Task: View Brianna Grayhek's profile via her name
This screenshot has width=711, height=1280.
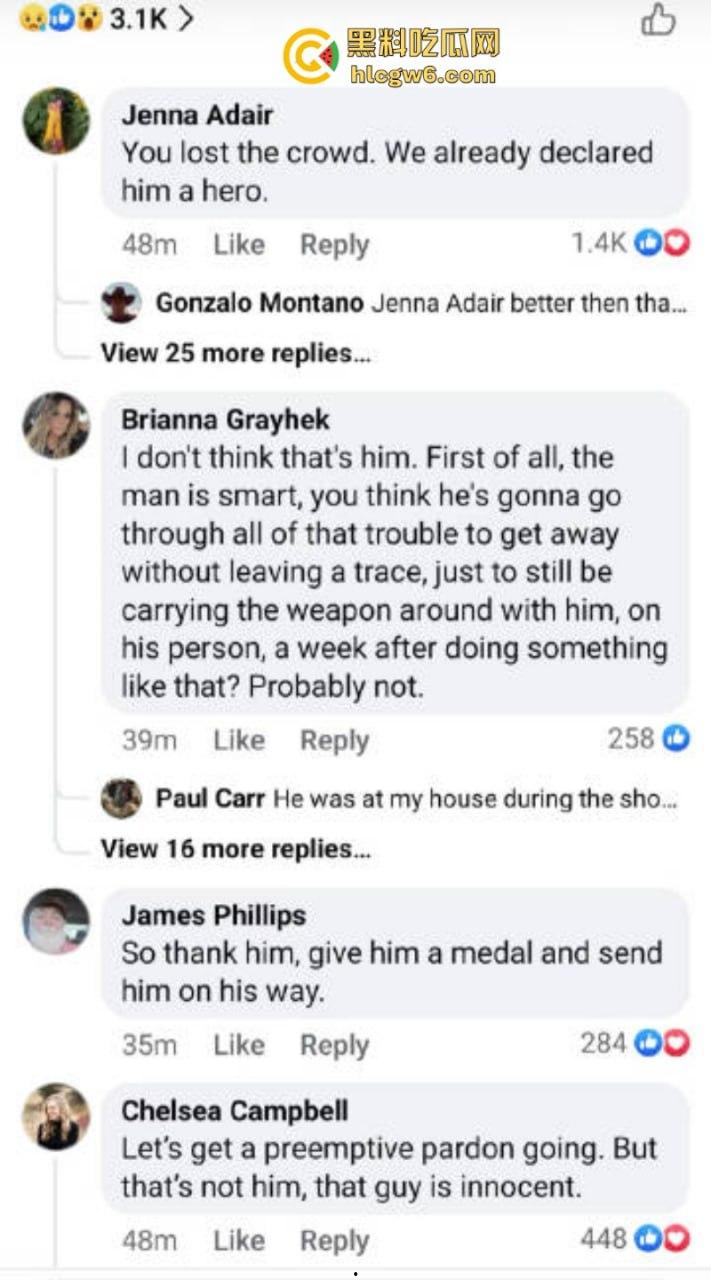Action: (225, 419)
